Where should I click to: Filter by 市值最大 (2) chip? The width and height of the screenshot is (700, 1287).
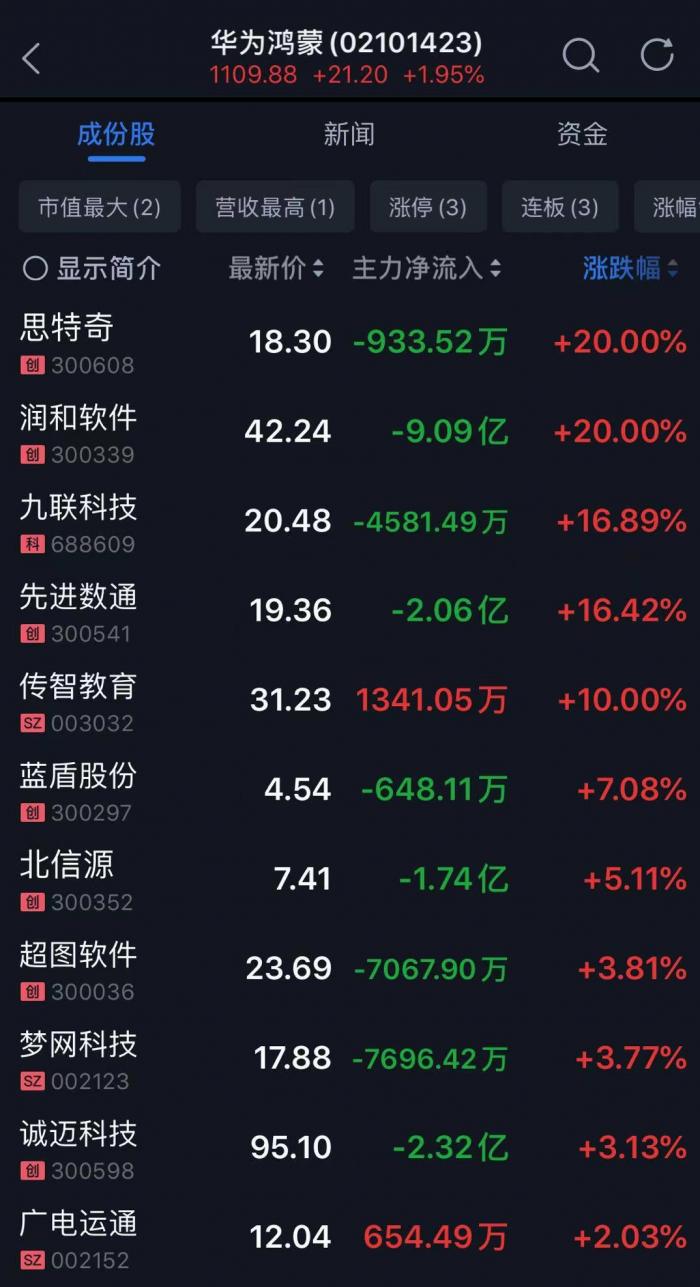pyautogui.click(x=99, y=207)
